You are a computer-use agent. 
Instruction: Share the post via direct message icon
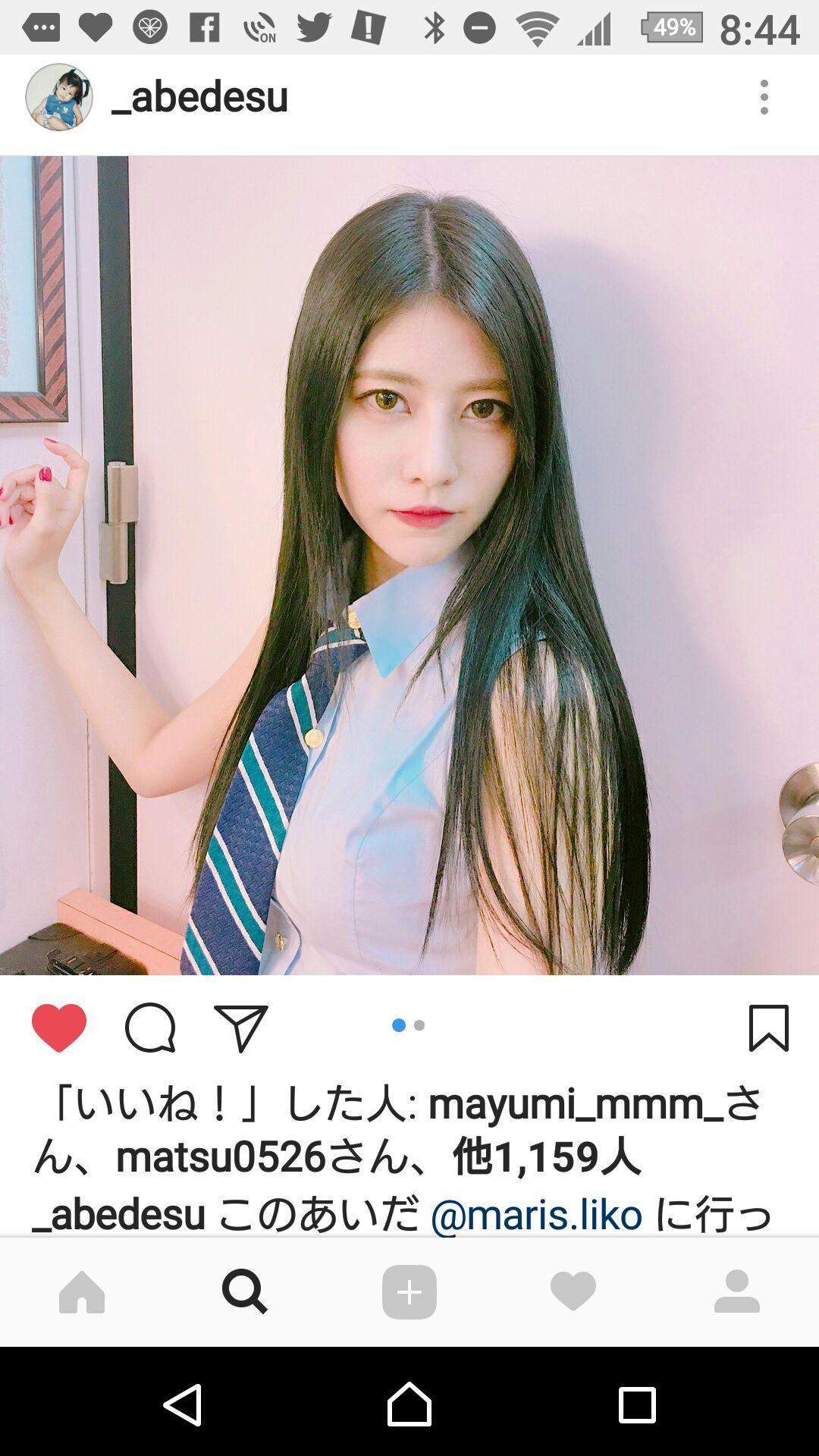point(241,1028)
